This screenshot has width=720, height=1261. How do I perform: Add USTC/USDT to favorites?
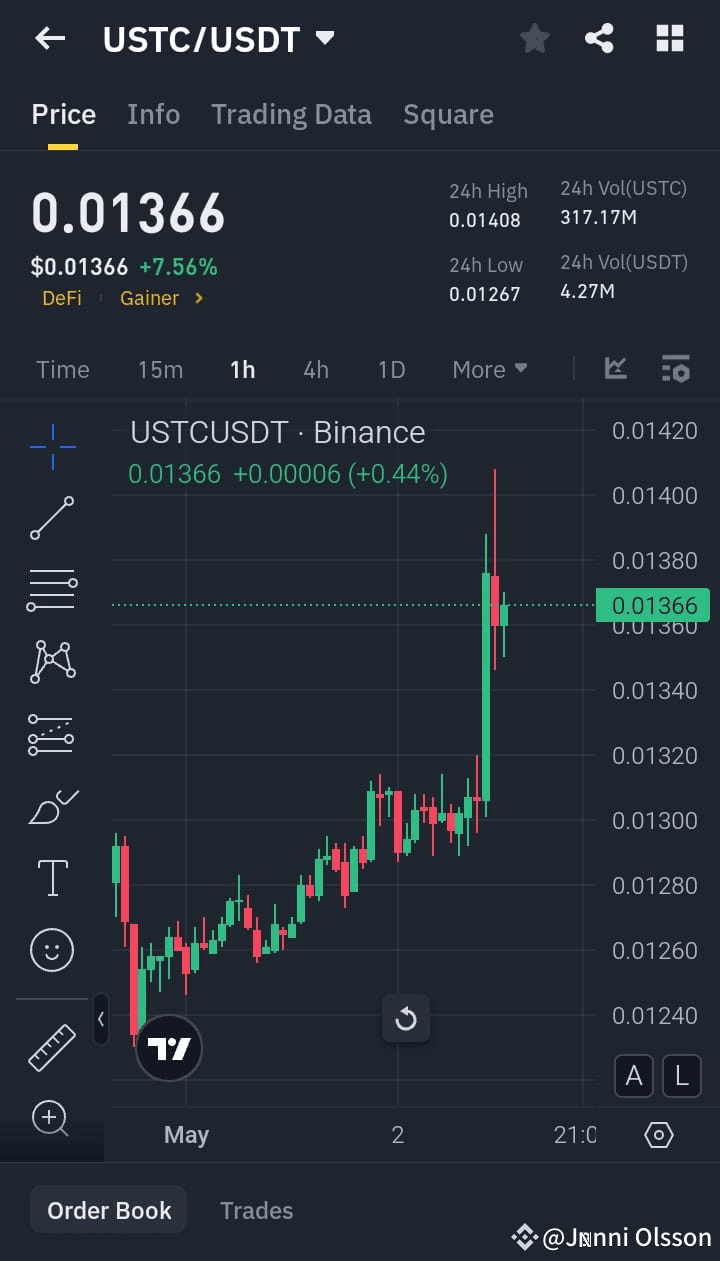534,38
